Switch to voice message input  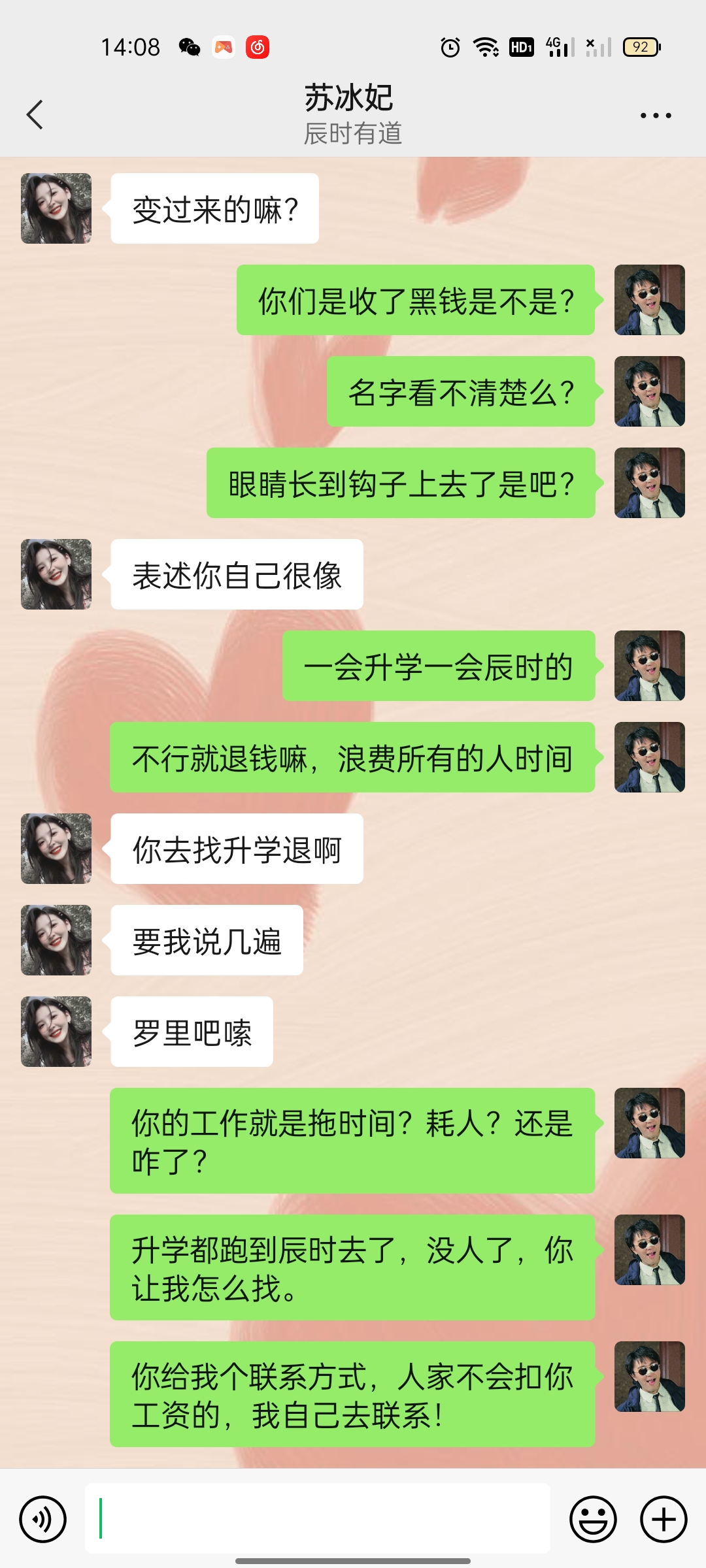pos(43,1519)
